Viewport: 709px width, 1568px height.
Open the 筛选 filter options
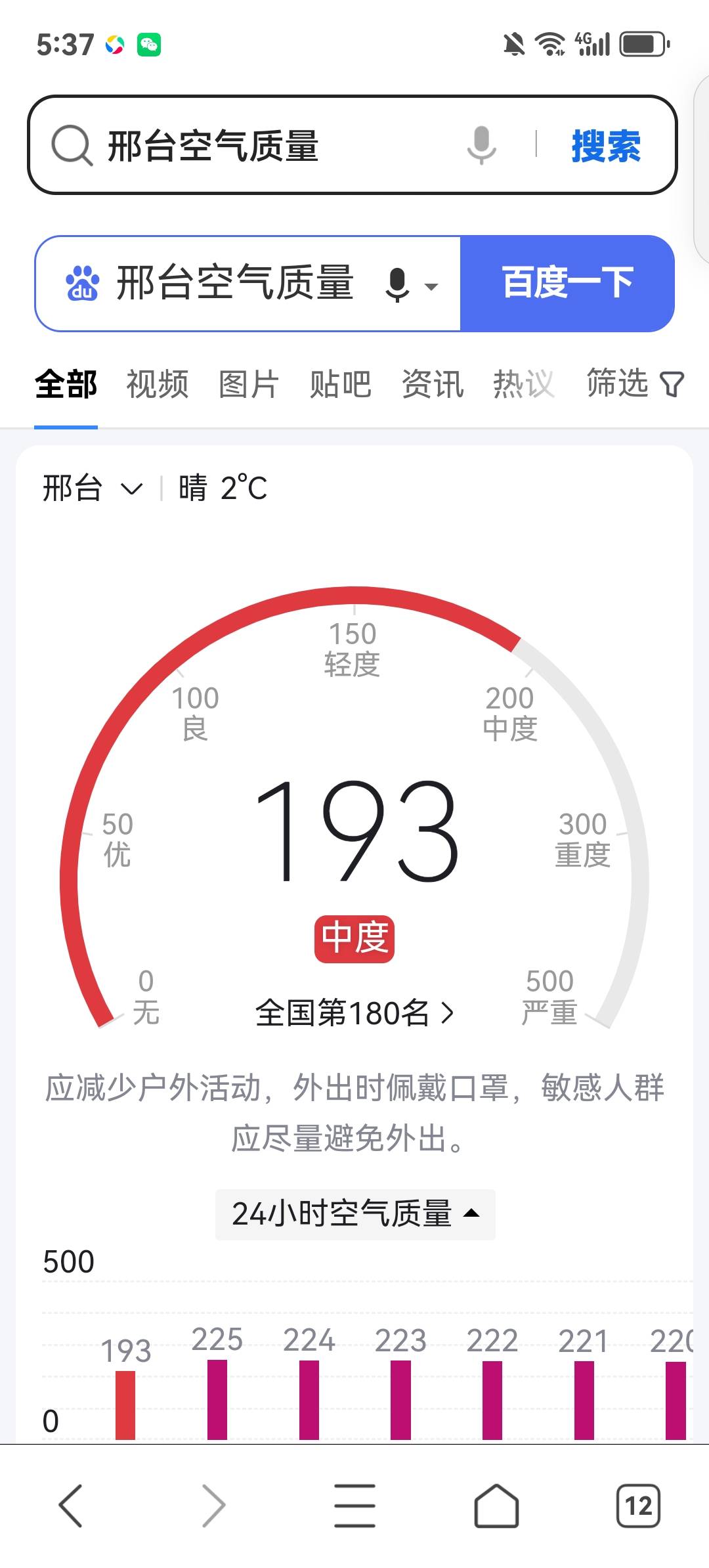[x=635, y=383]
